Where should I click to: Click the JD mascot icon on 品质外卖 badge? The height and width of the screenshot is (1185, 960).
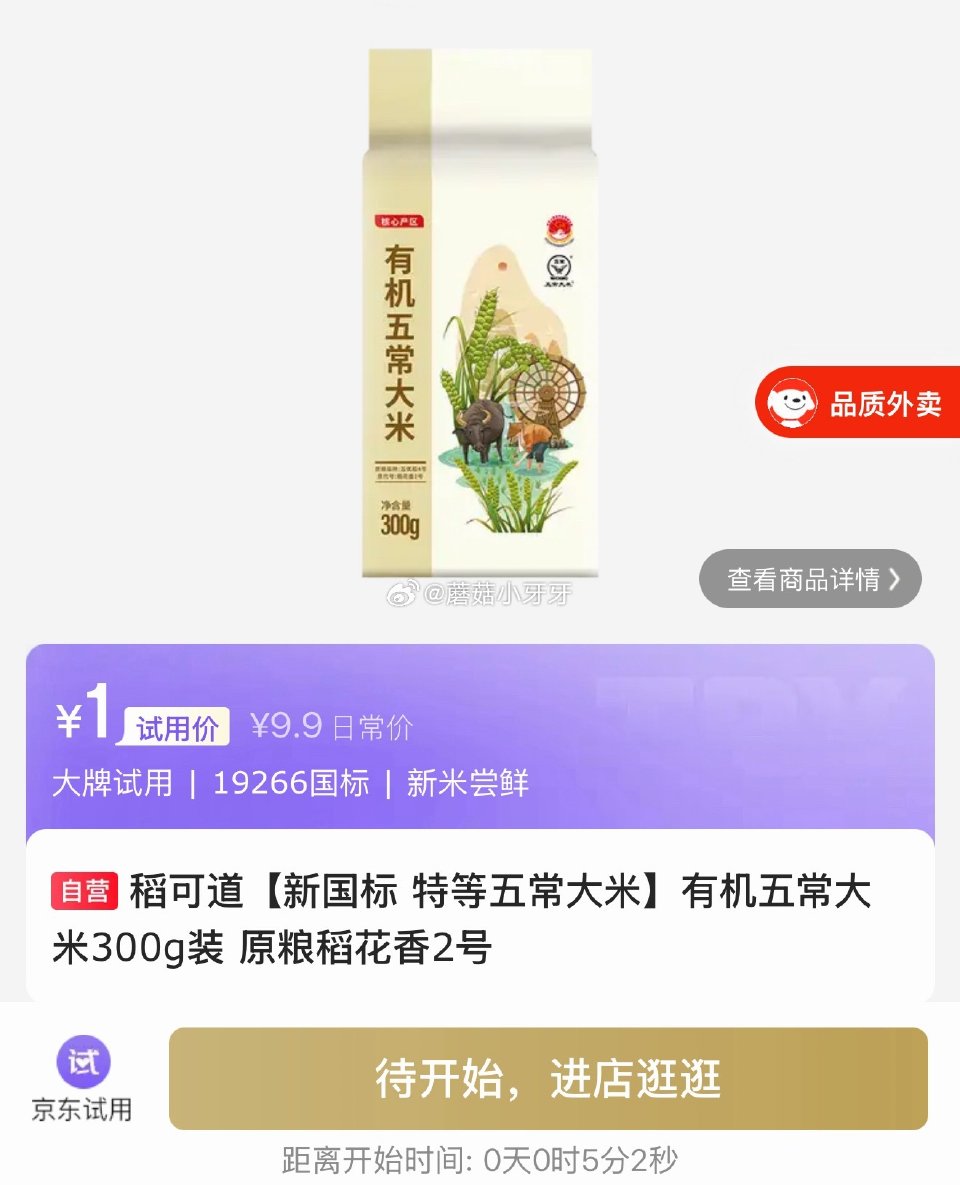794,403
